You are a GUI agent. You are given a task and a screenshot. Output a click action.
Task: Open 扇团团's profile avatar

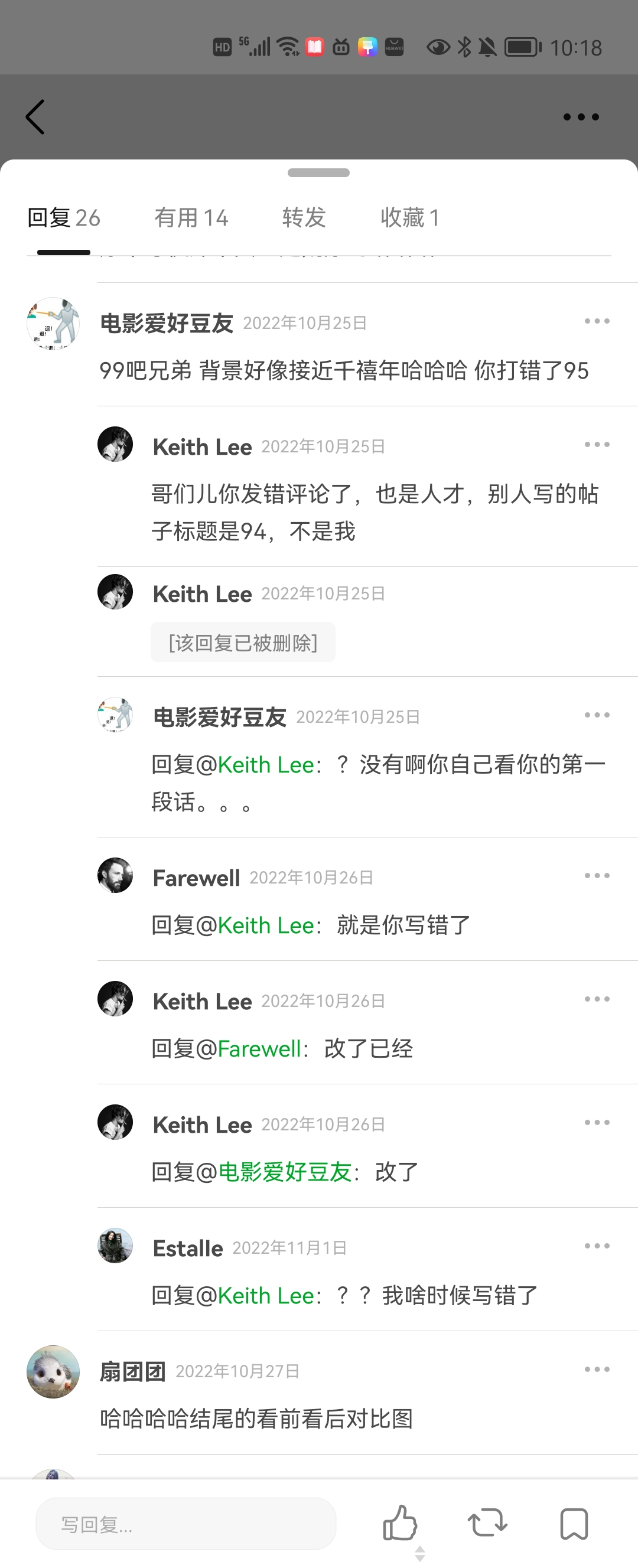click(x=53, y=1371)
